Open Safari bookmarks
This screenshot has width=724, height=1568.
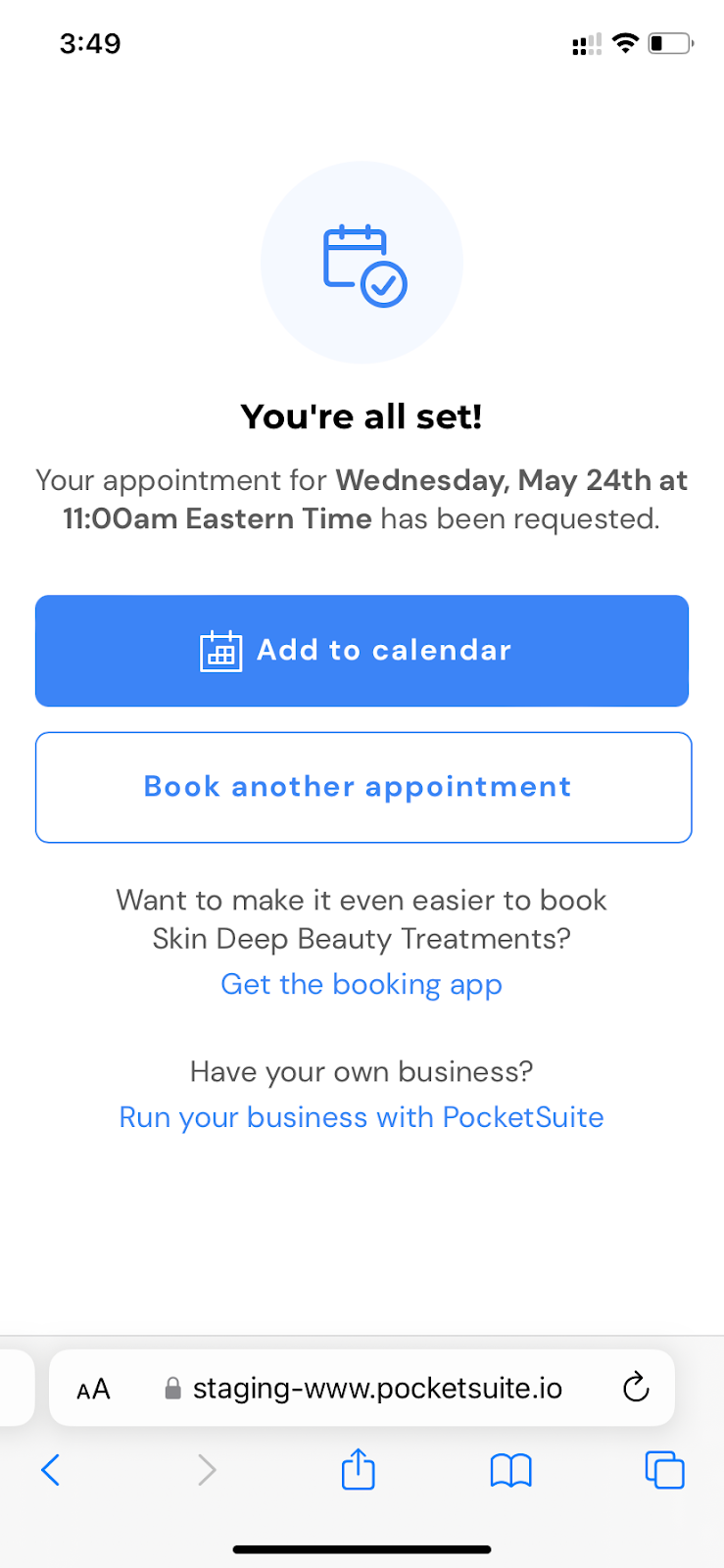pyautogui.click(x=510, y=1470)
